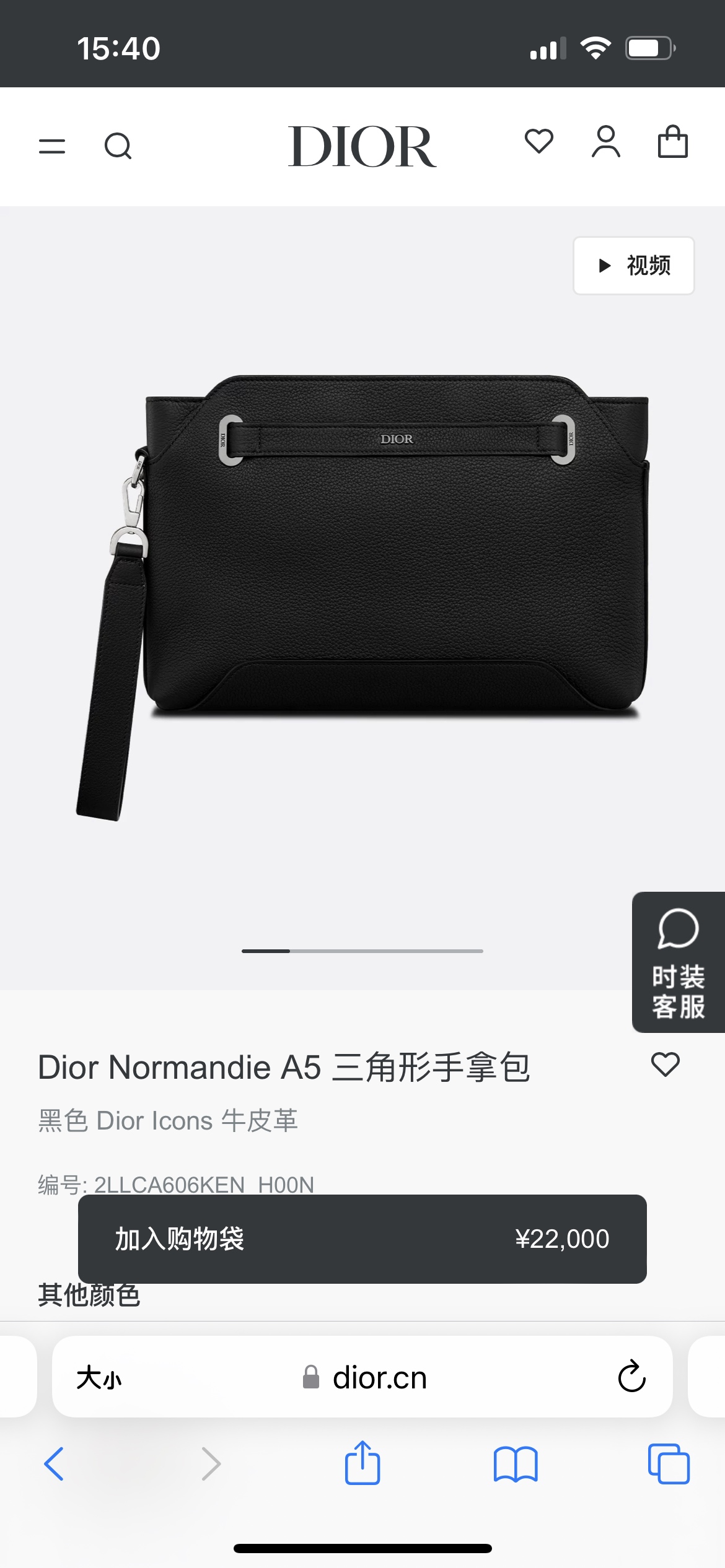The image size is (725, 1568).
Task: Go back to the previous page
Action: [x=55, y=1464]
